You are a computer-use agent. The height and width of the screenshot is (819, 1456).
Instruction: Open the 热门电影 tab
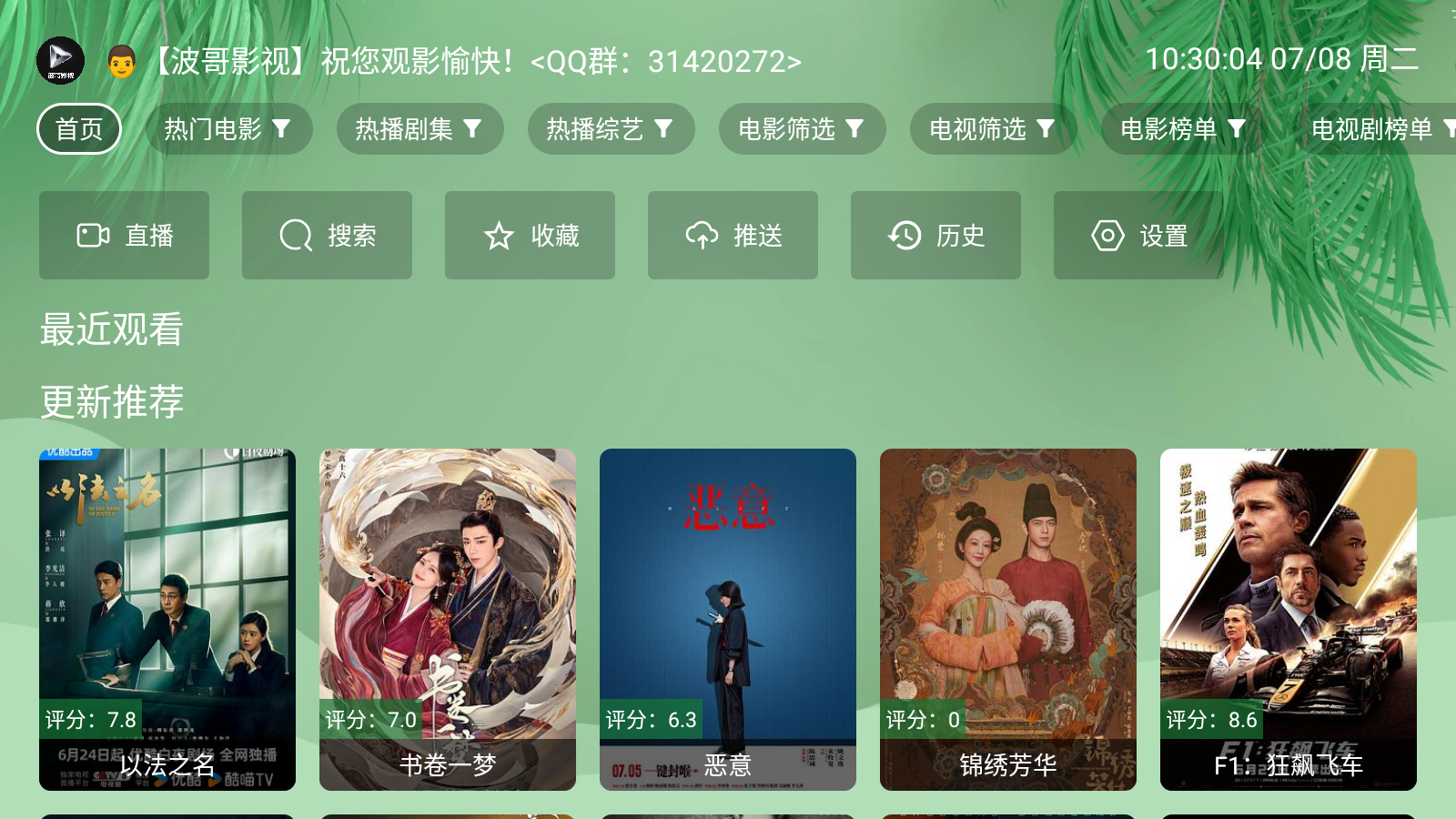click(228, 129)
